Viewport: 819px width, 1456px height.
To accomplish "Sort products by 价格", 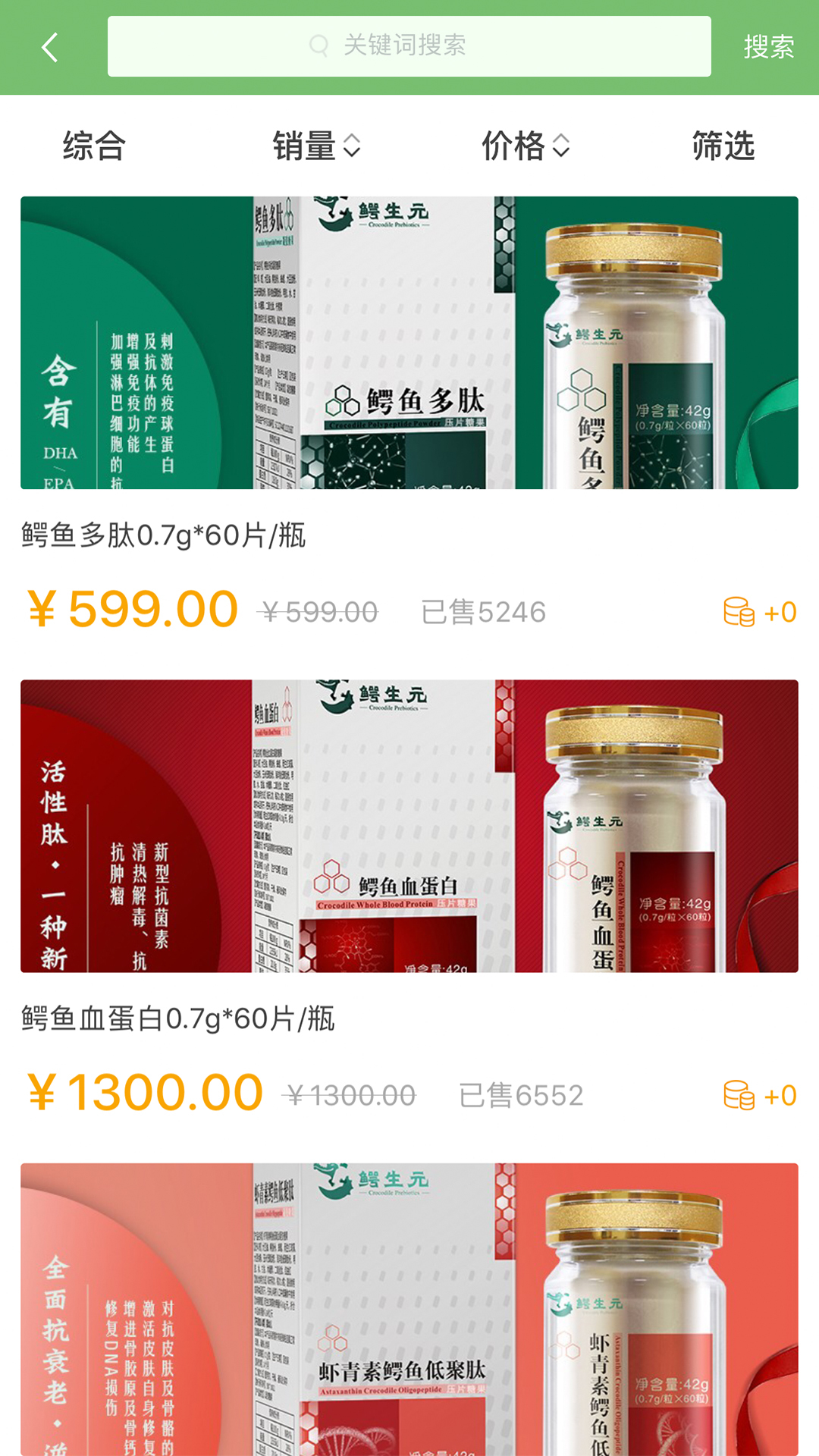I will (525, 146).
